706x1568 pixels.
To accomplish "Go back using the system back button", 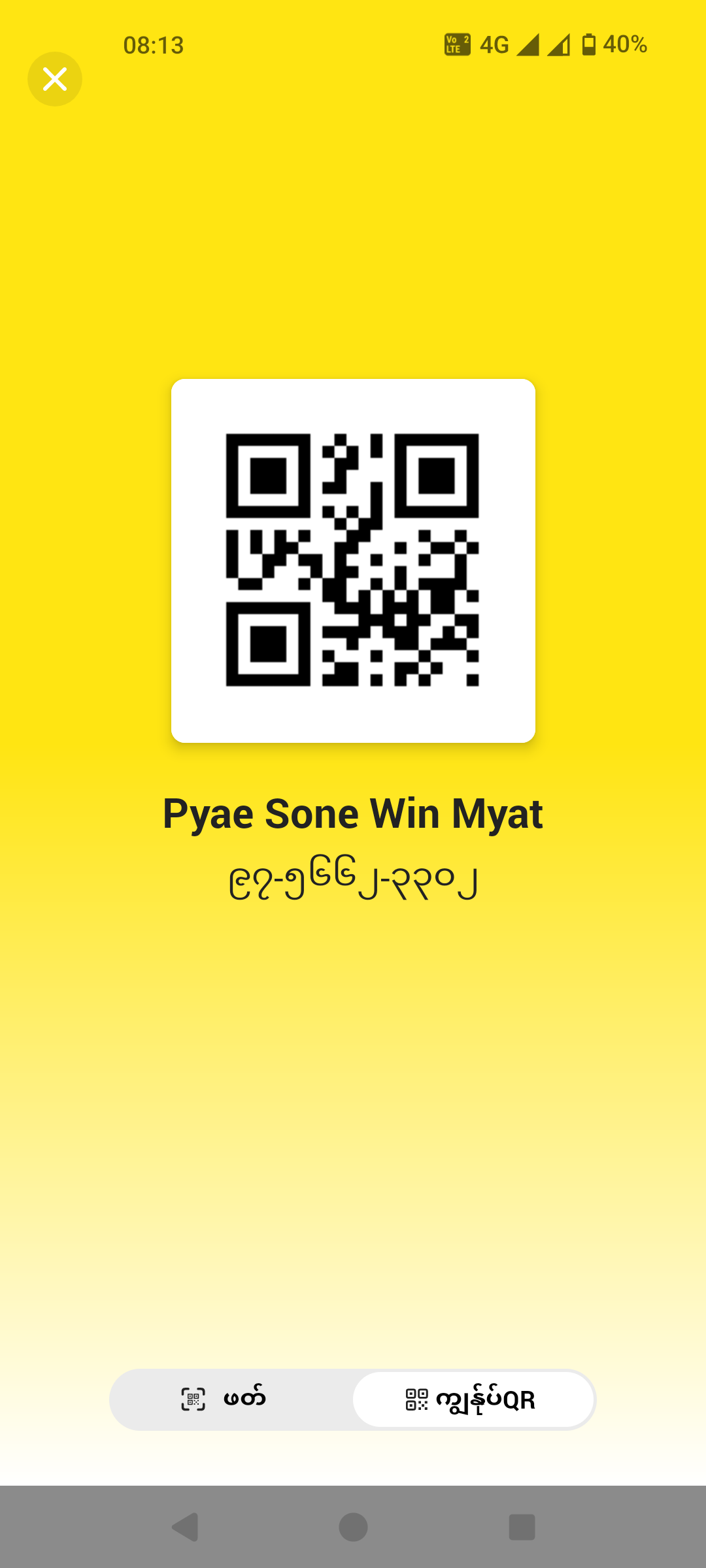I will [x=185, y=1527].
